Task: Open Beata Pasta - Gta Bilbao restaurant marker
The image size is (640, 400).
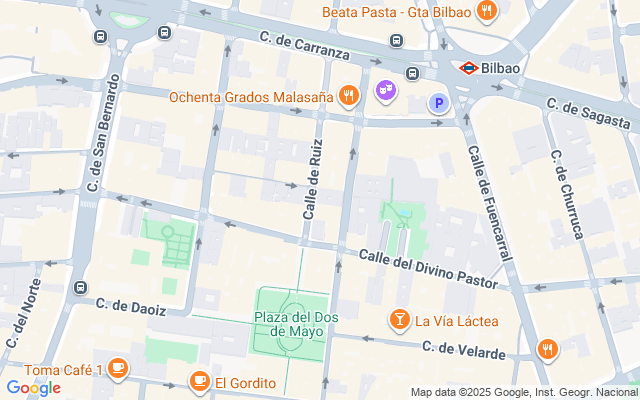Action: [486, 12]
